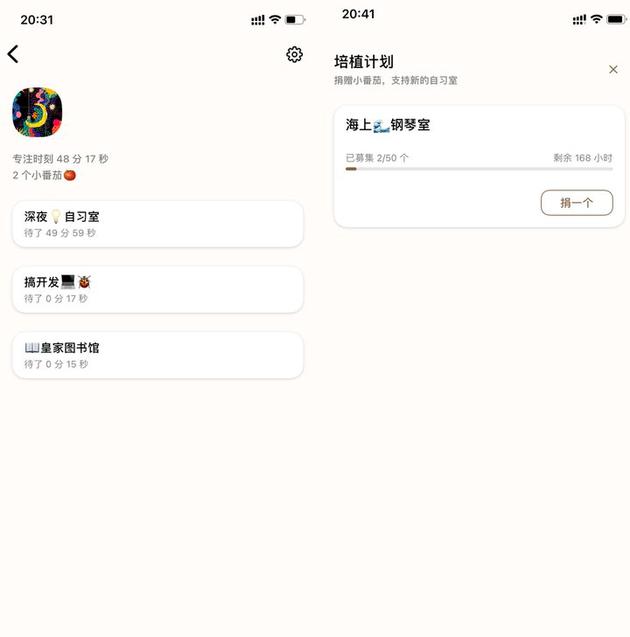
Task: Open the 皇家图书馆 room card
Action: click(157, 355)
